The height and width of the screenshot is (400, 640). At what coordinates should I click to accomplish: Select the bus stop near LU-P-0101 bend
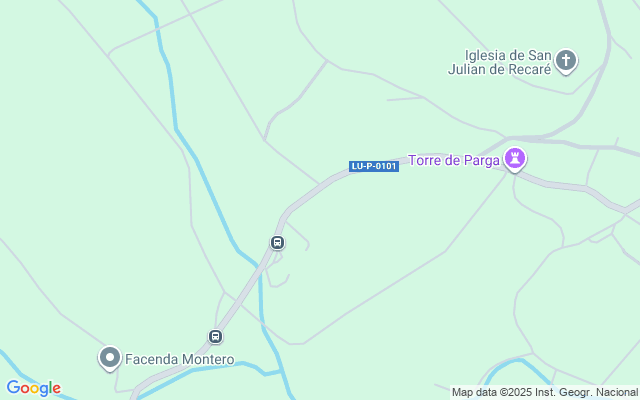click(x=277, y=242)
